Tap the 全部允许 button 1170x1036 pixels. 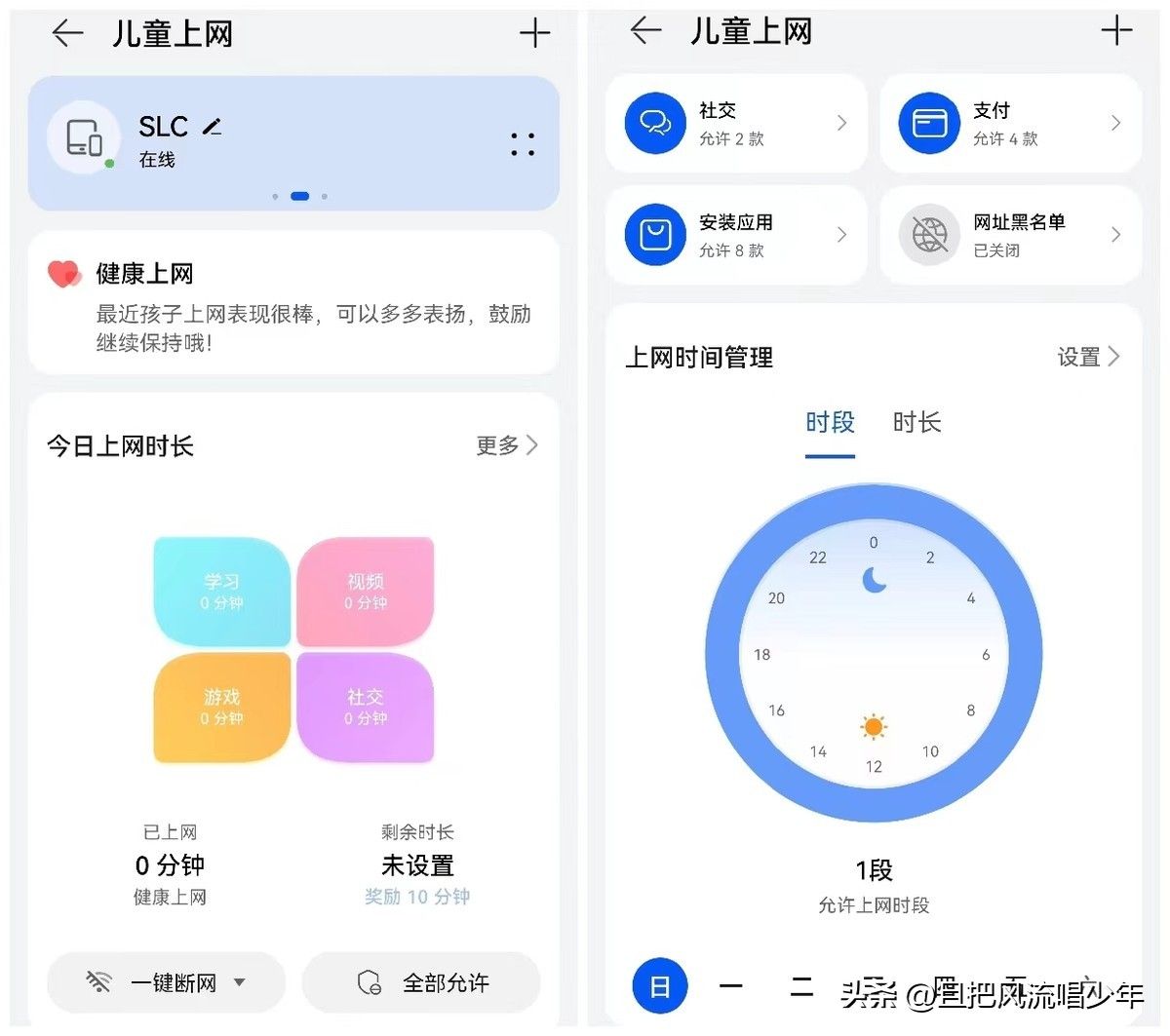coord(421,982)
